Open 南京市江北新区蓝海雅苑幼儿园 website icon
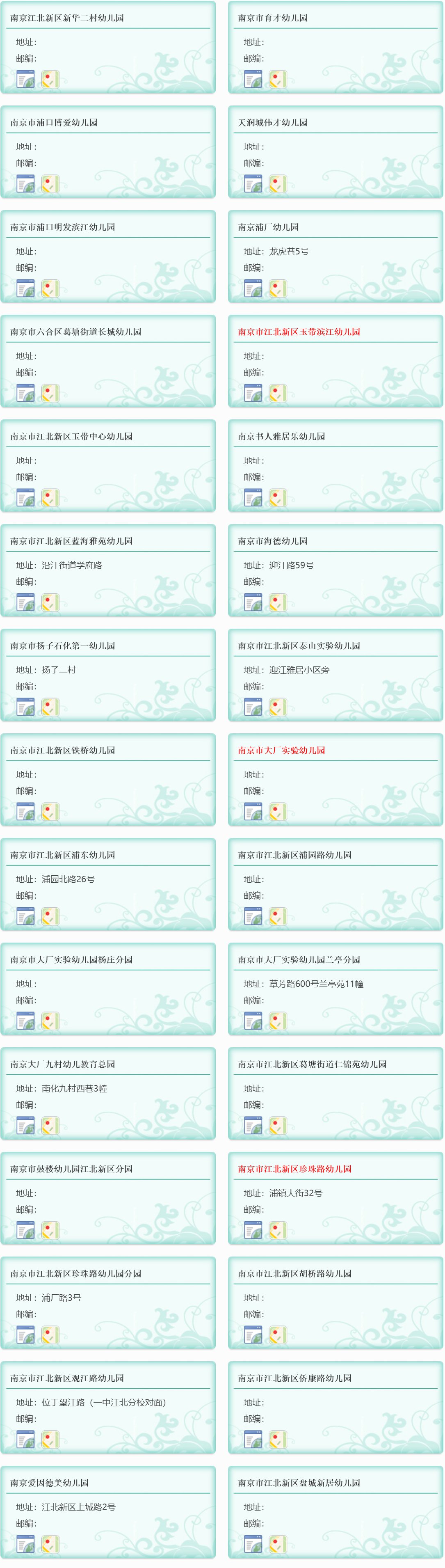This screenshot has width=445, height=1568. point(25,602)
